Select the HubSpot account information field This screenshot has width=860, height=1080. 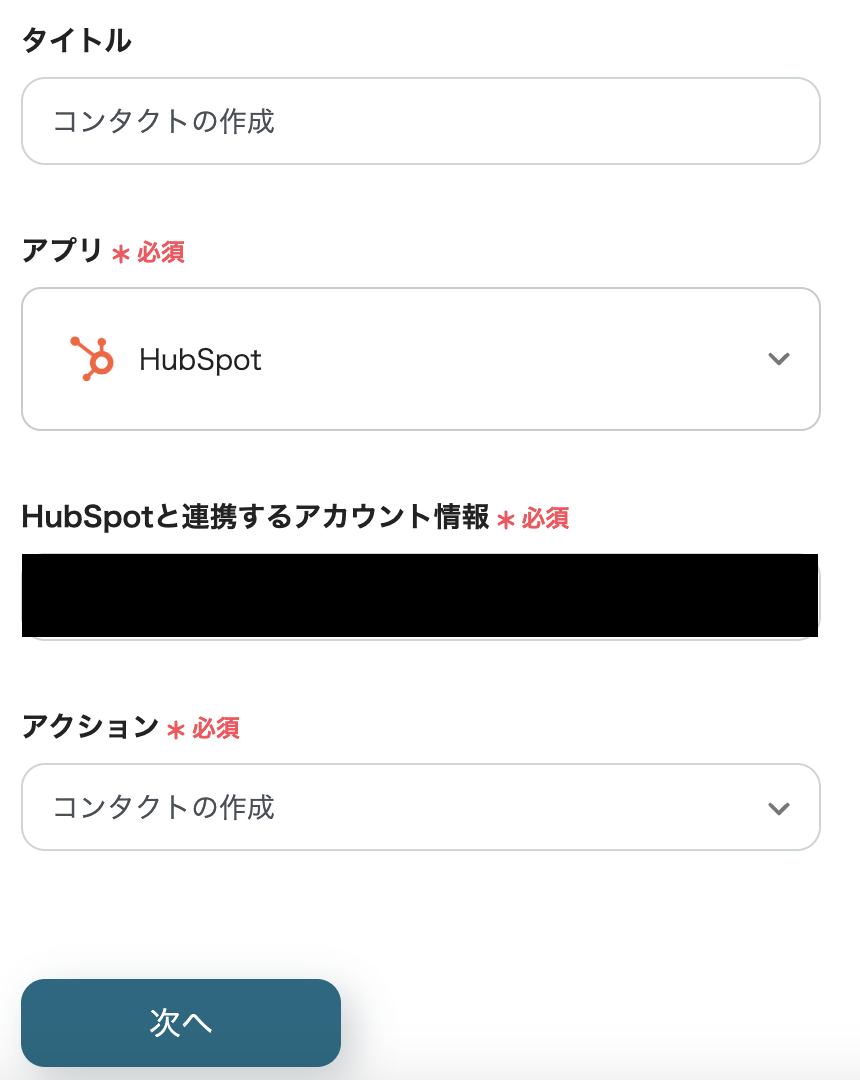tap(420, 596)
